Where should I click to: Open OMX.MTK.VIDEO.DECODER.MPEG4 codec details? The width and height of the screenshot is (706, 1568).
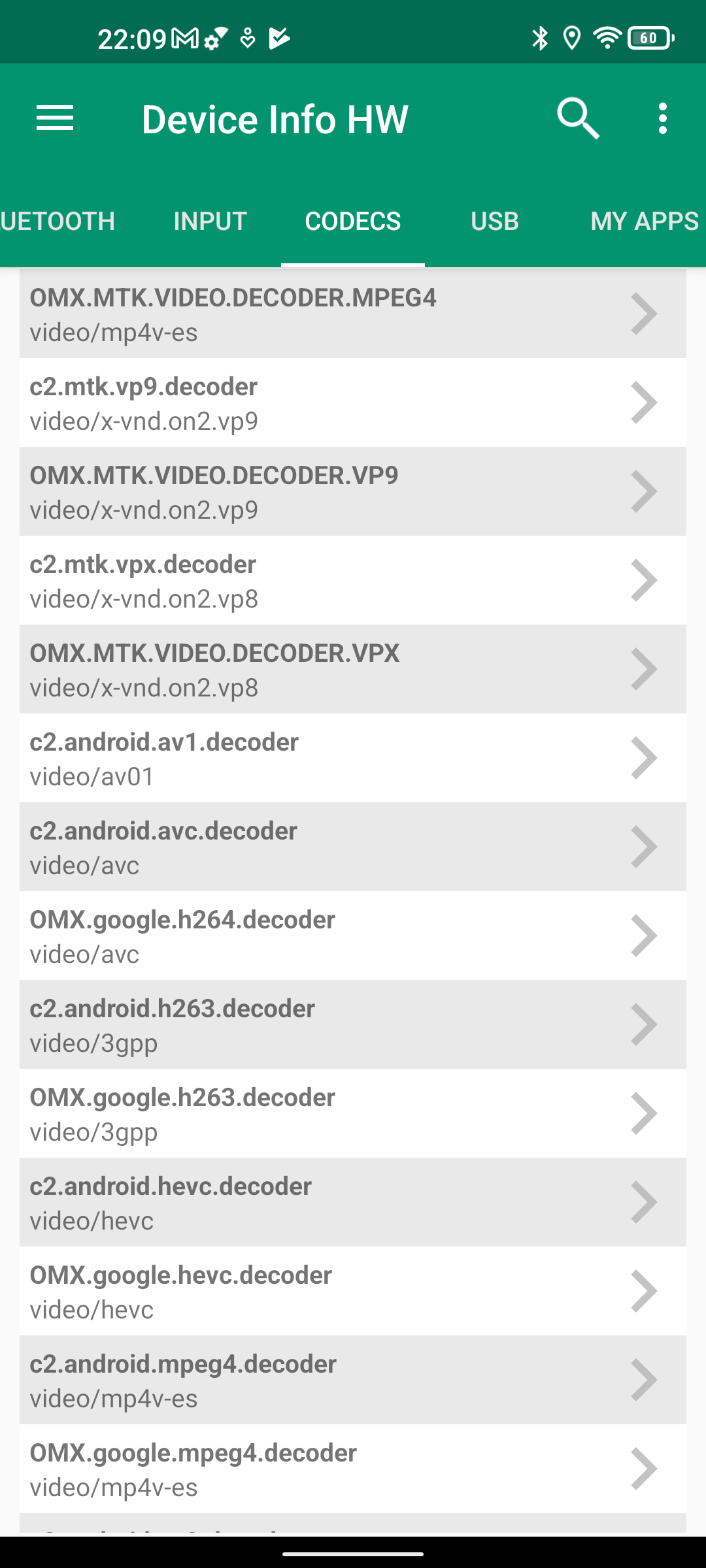353,314
